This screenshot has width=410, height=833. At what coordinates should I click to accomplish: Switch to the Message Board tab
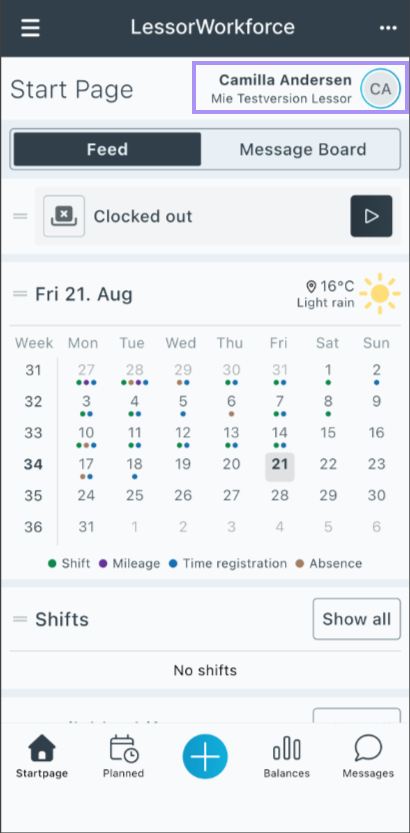[303, 149]
